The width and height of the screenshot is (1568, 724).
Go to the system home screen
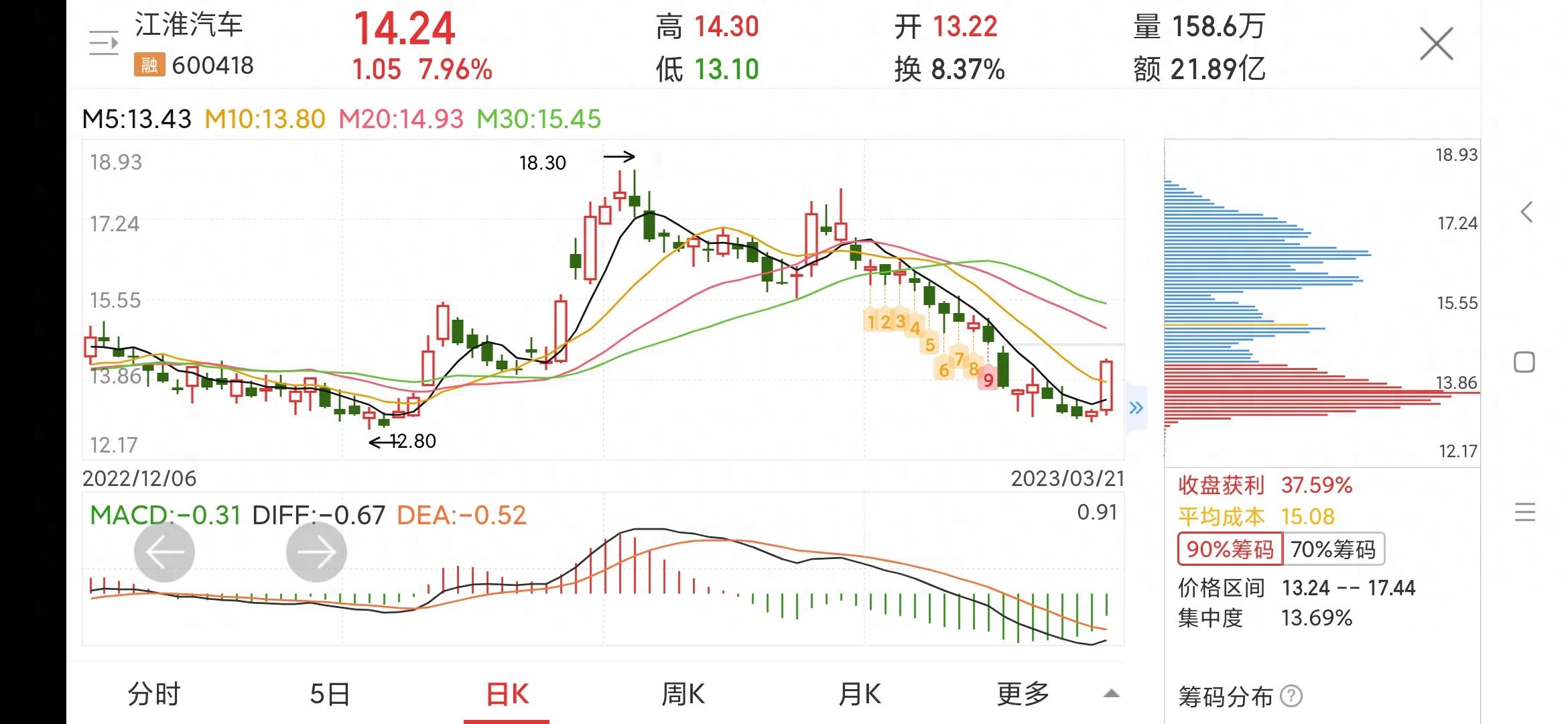point(1524,363)
